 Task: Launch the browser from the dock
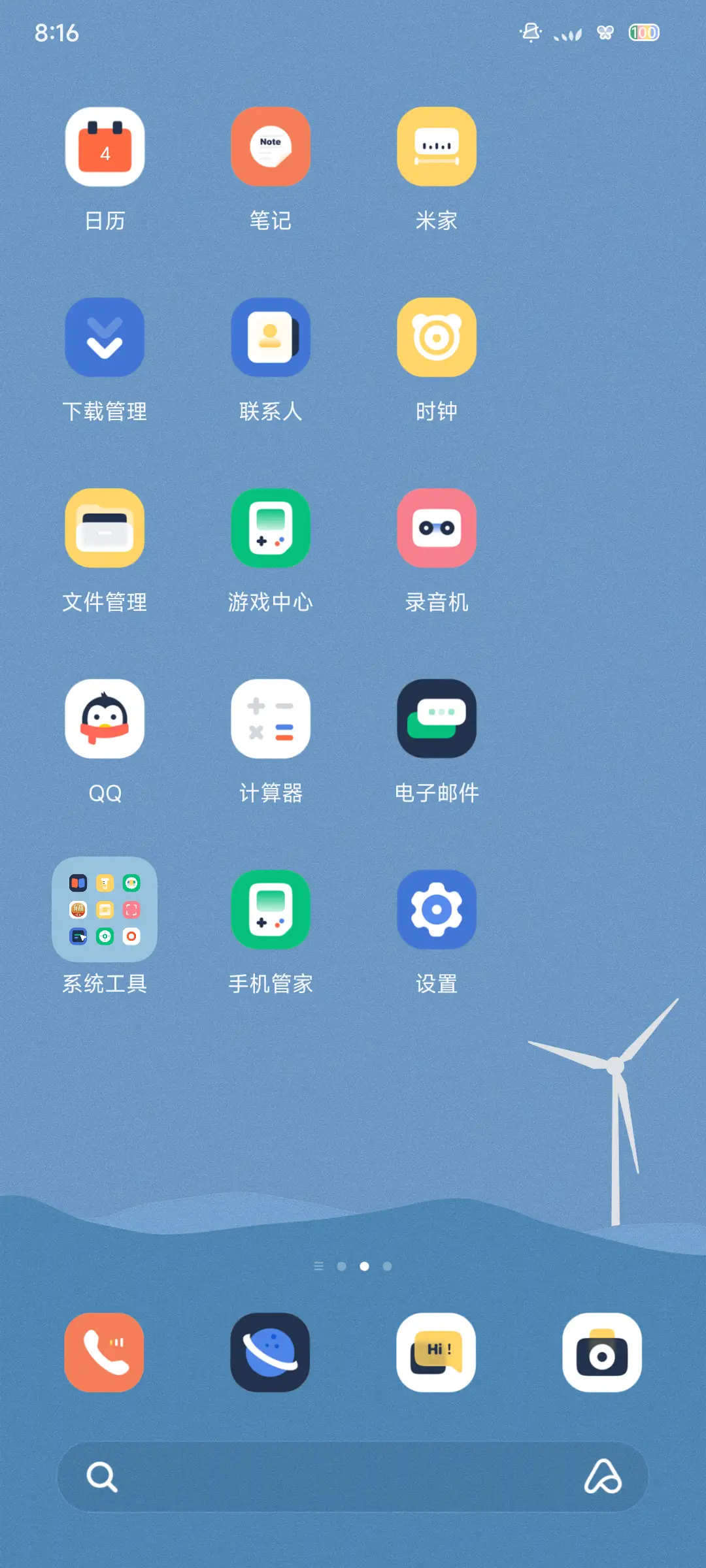click(x=270, y=1353)
